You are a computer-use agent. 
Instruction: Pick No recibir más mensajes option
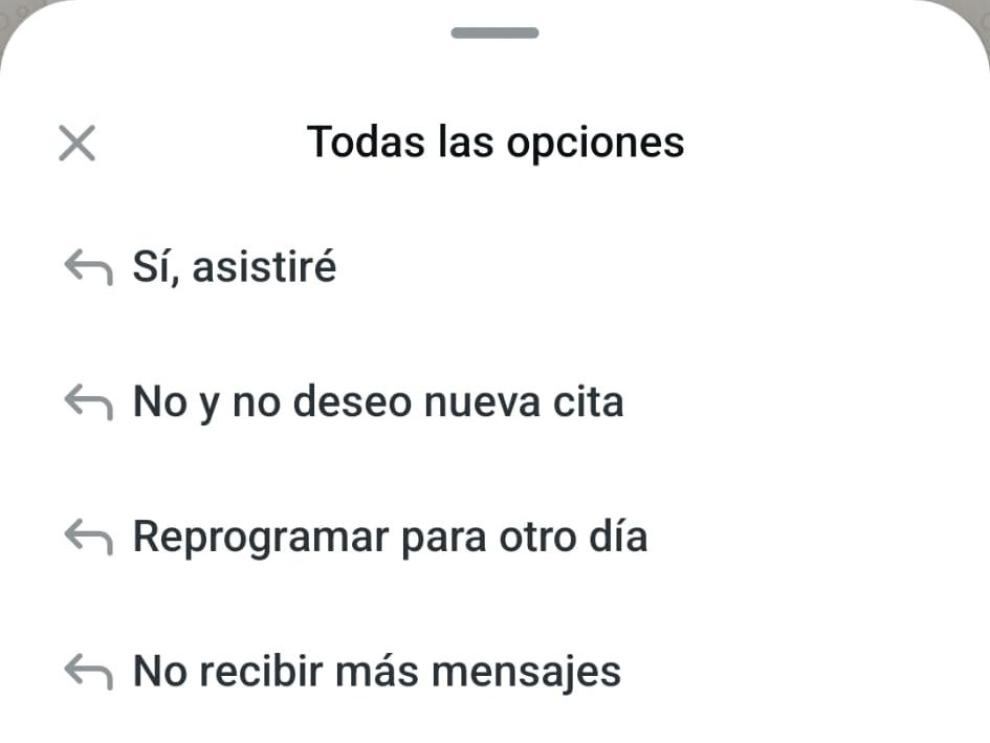click(x=376, y=672)
